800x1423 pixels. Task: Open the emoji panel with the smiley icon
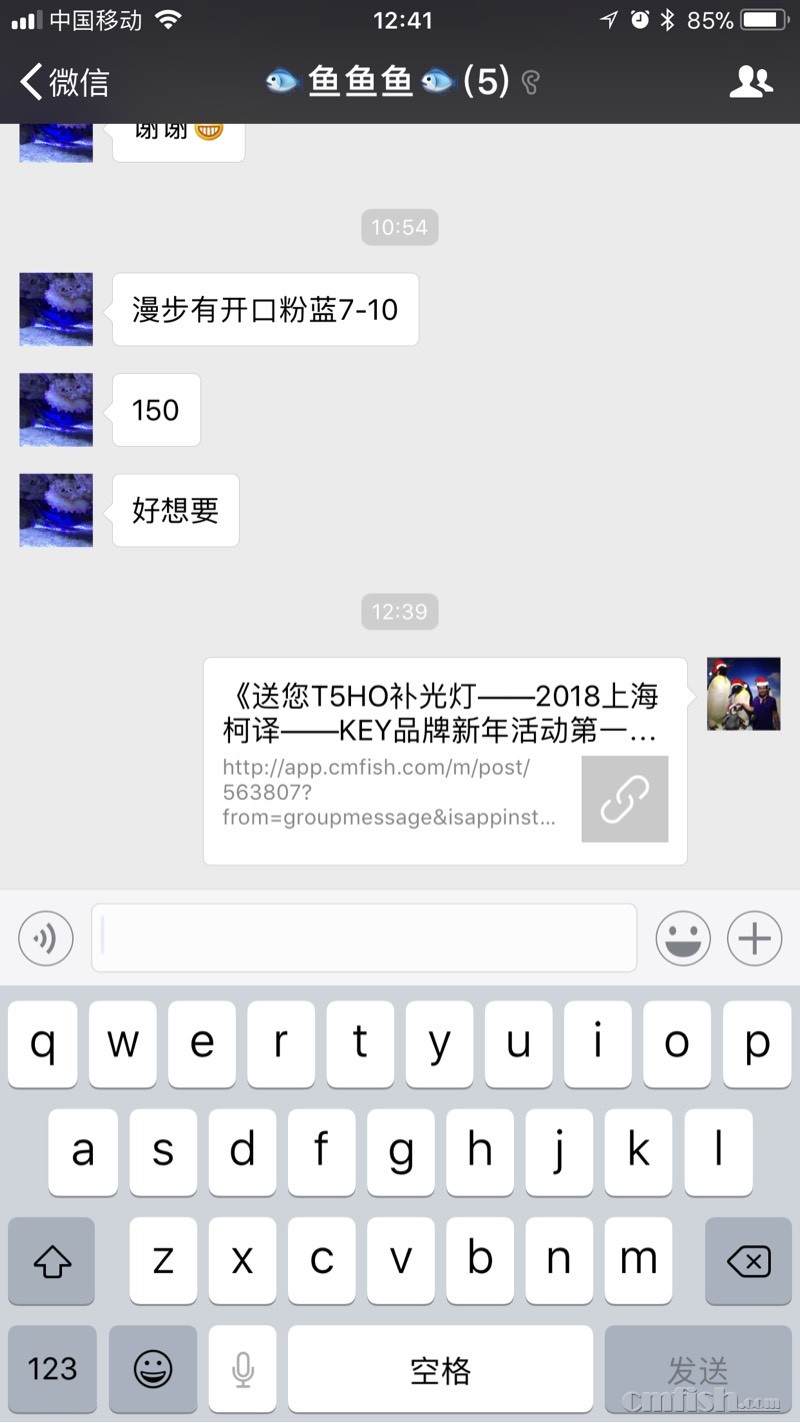coord(683,938)
